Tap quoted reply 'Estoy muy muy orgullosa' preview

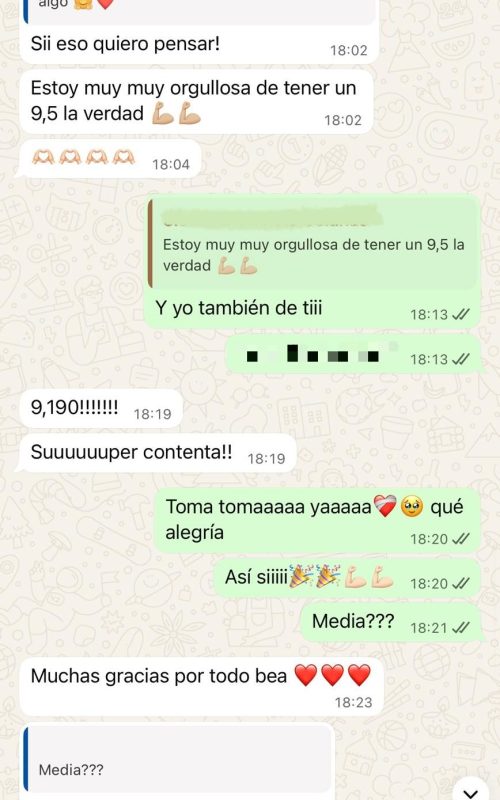(x=313, y=244)
